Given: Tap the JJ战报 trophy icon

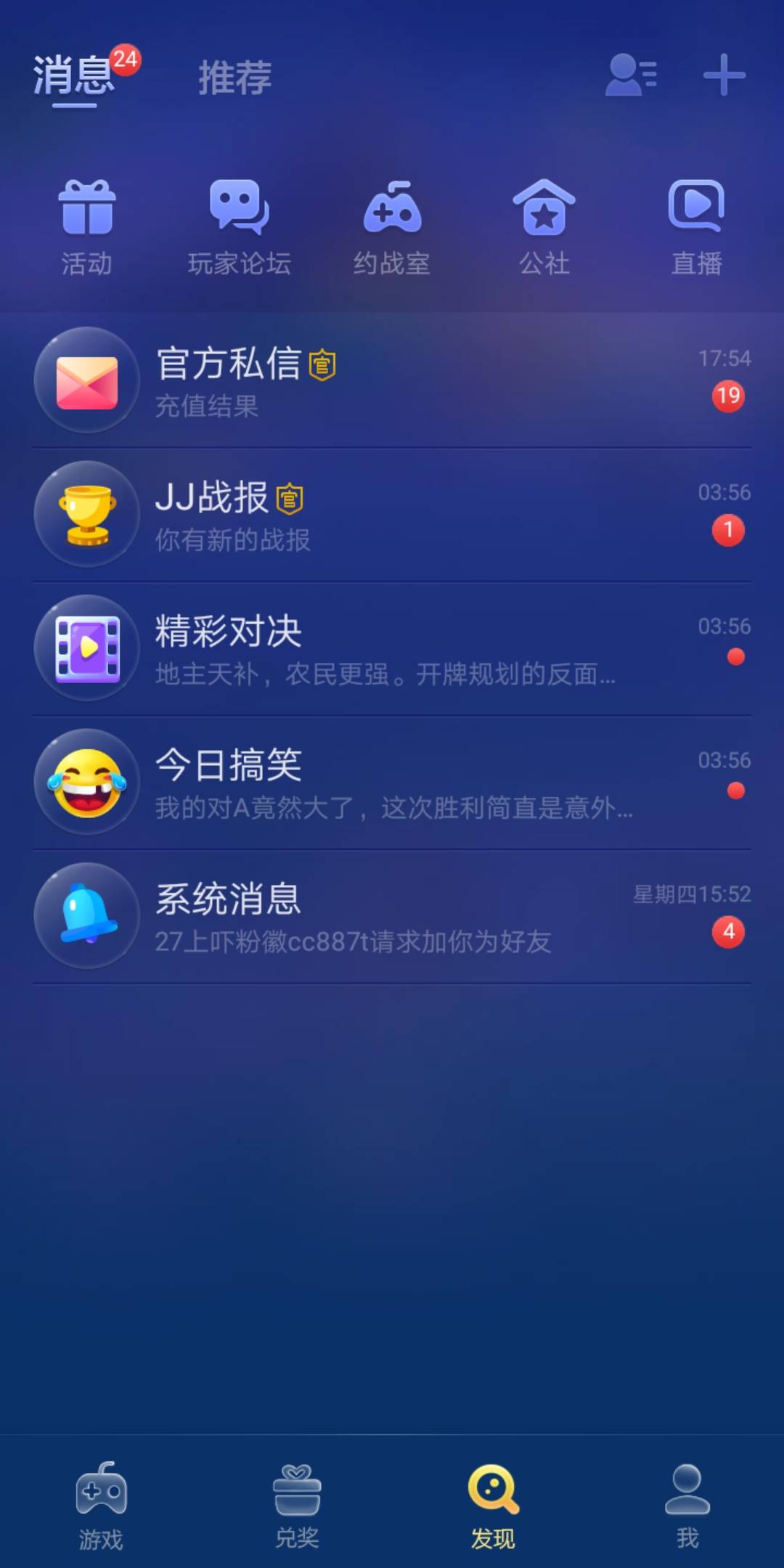Looking at the screenshot, I should coord(87,514).
